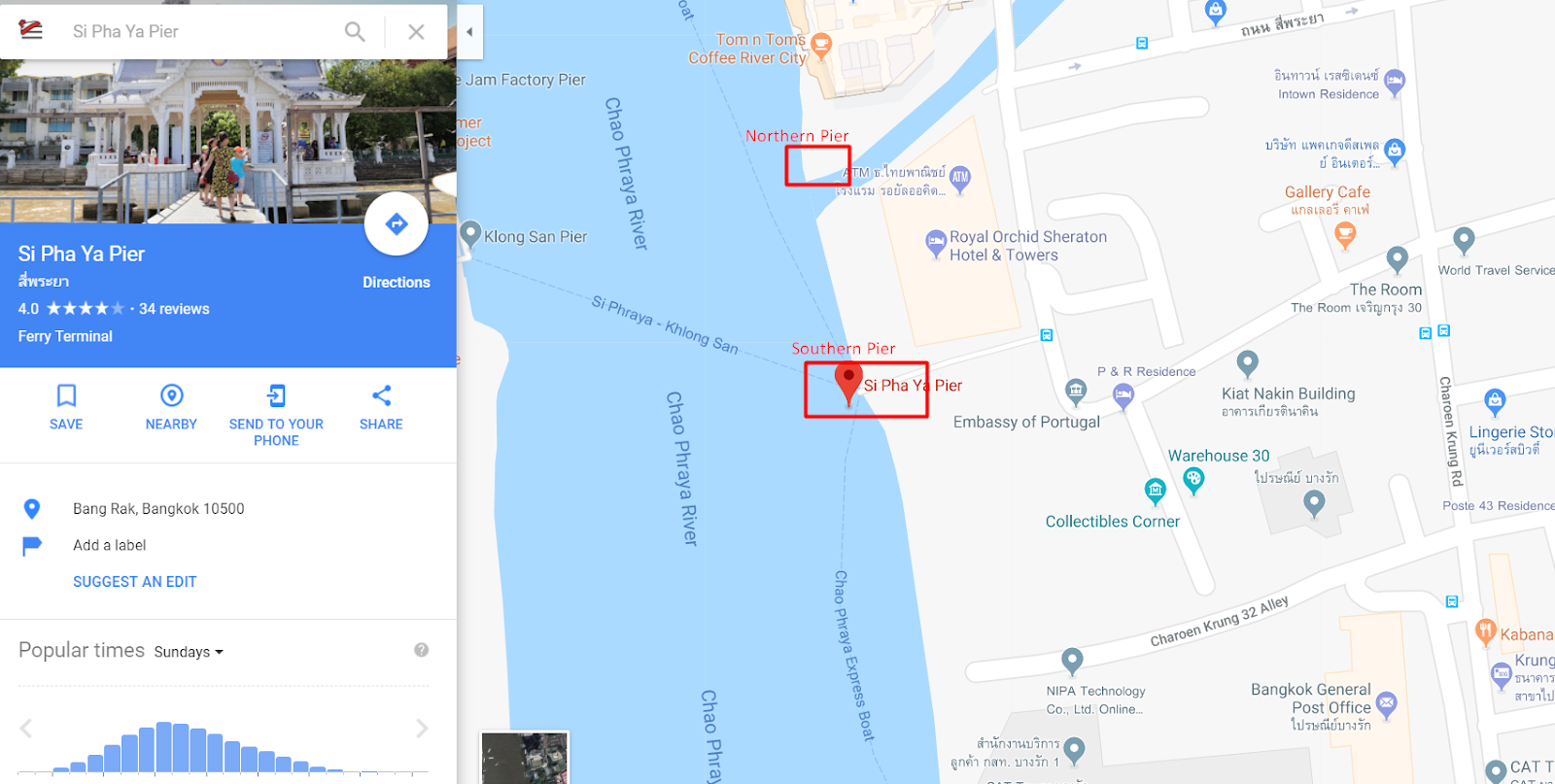
Task: Tap the Klong San Pier marker
Action: click(x=470, y=233)
